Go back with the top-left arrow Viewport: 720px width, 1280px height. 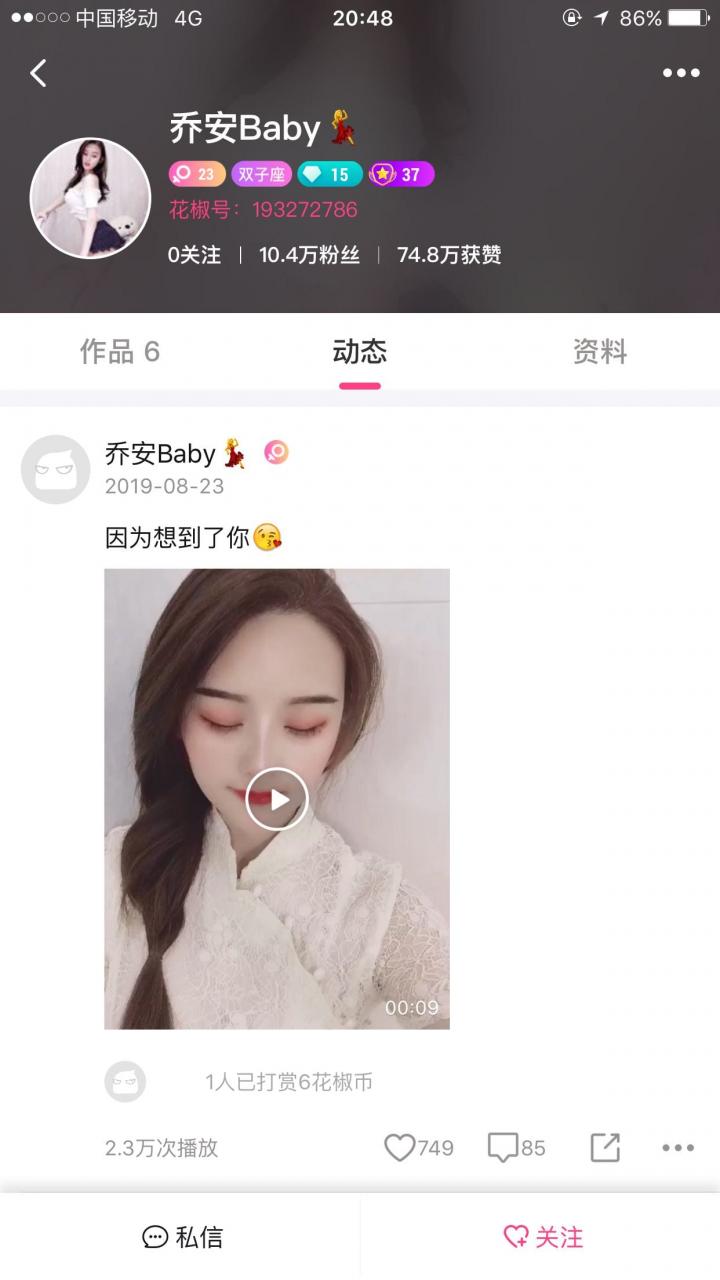tap(39, 73)
